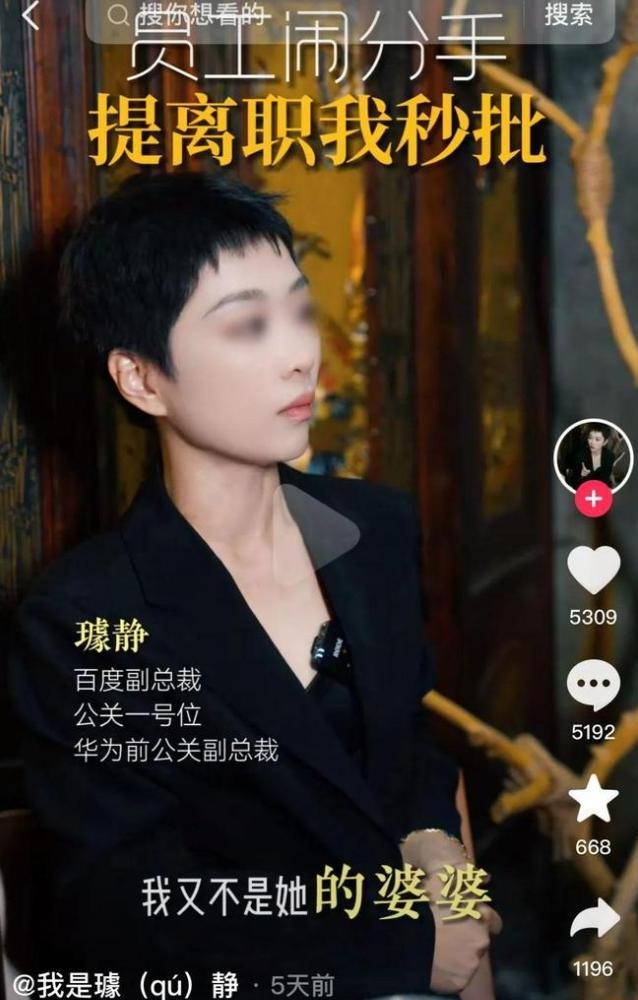Like this video with the heart icon
The image size is (638, 1000).
coord(593,570)
